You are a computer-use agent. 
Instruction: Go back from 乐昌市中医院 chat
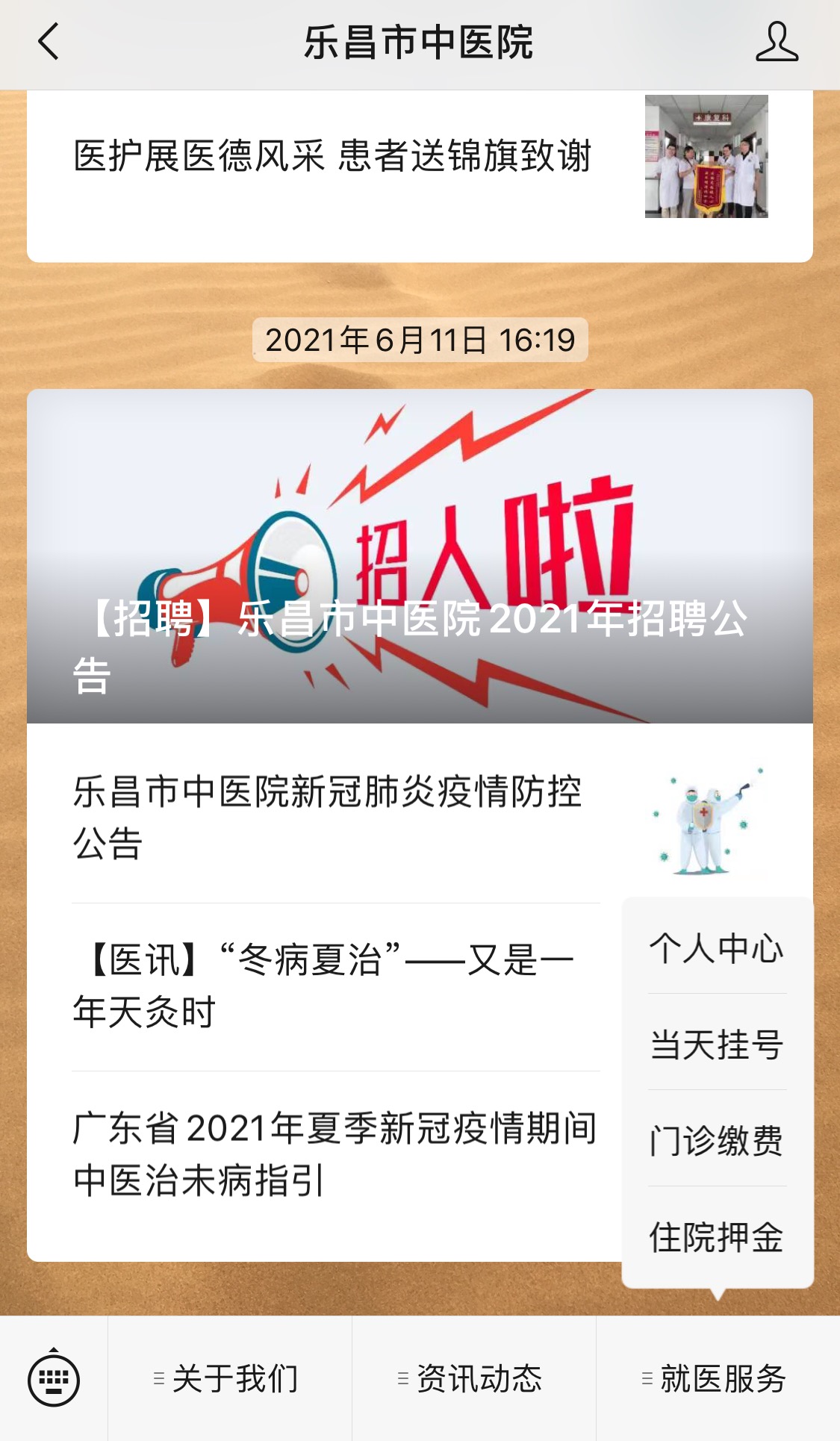(49, 42)
